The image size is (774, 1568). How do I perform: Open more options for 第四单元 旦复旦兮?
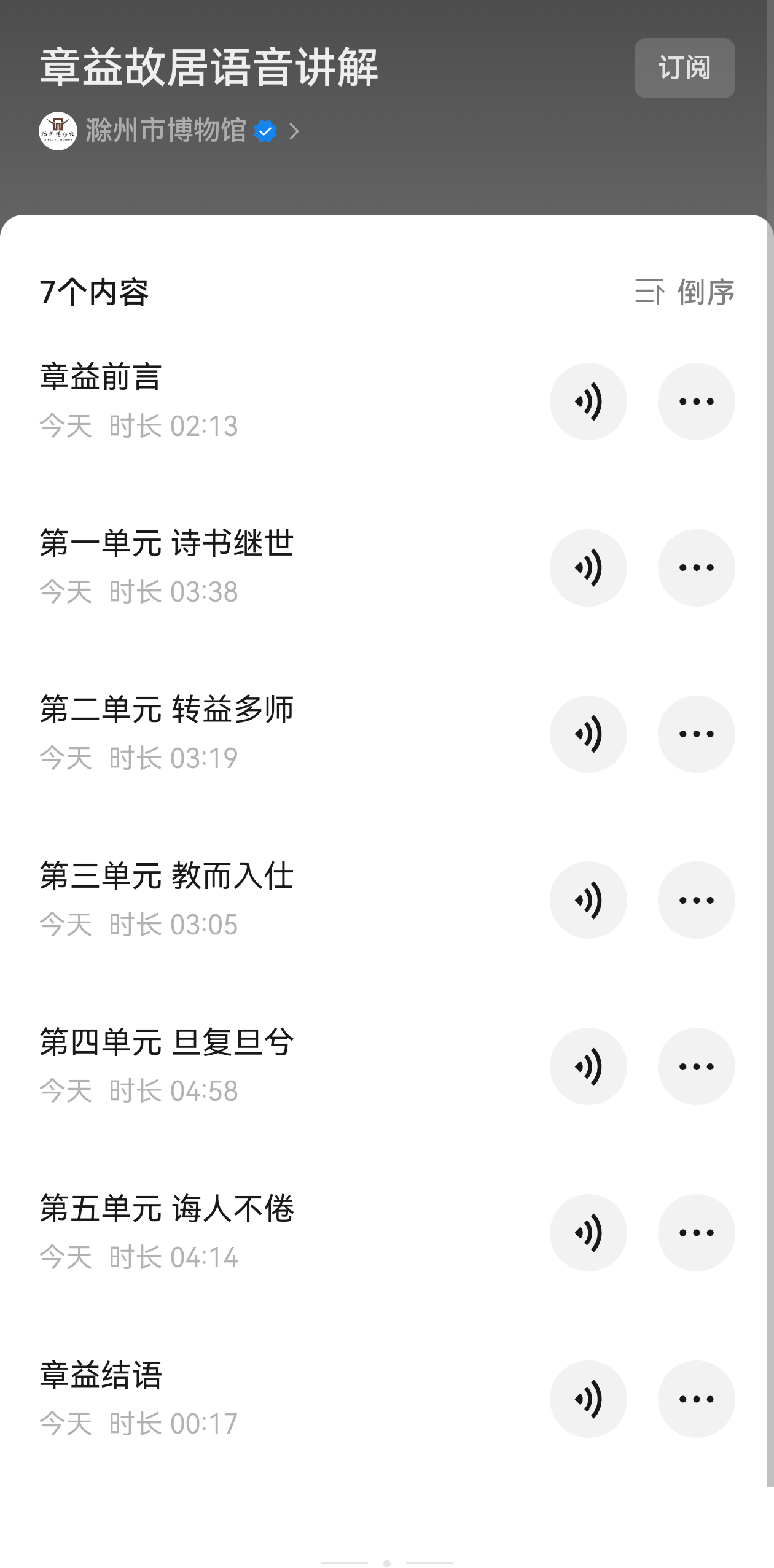[696, 1066]
